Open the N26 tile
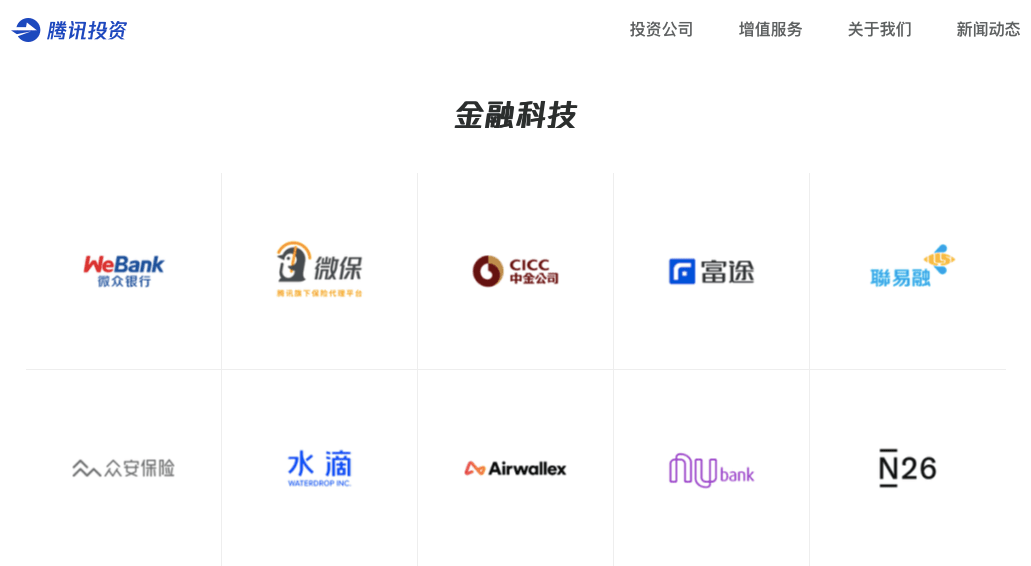 [x=907, y=468]
